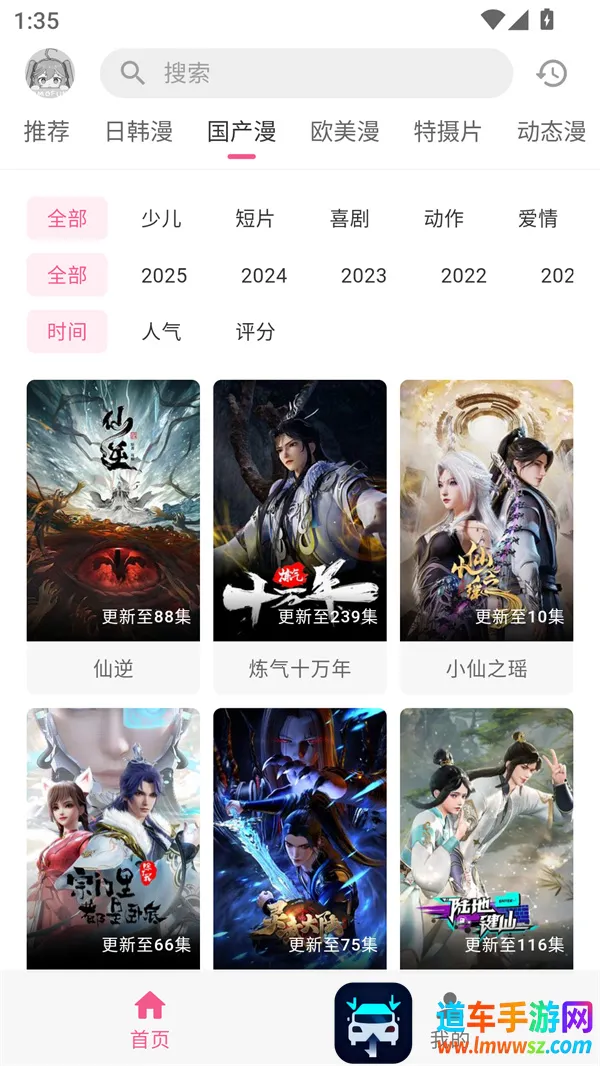Viewport: 600px width, 1066px height.
Task: Tap the profile avatar
Action: (49, 73)
